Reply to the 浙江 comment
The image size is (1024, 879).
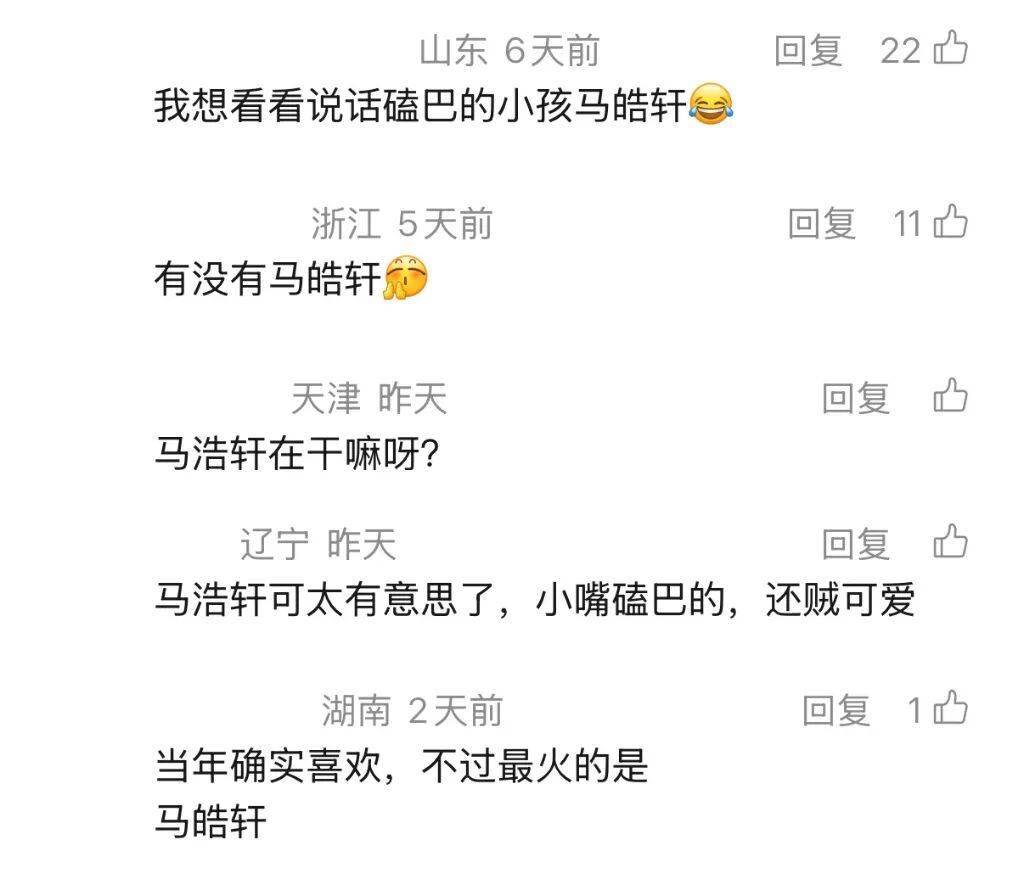point(822,223)
